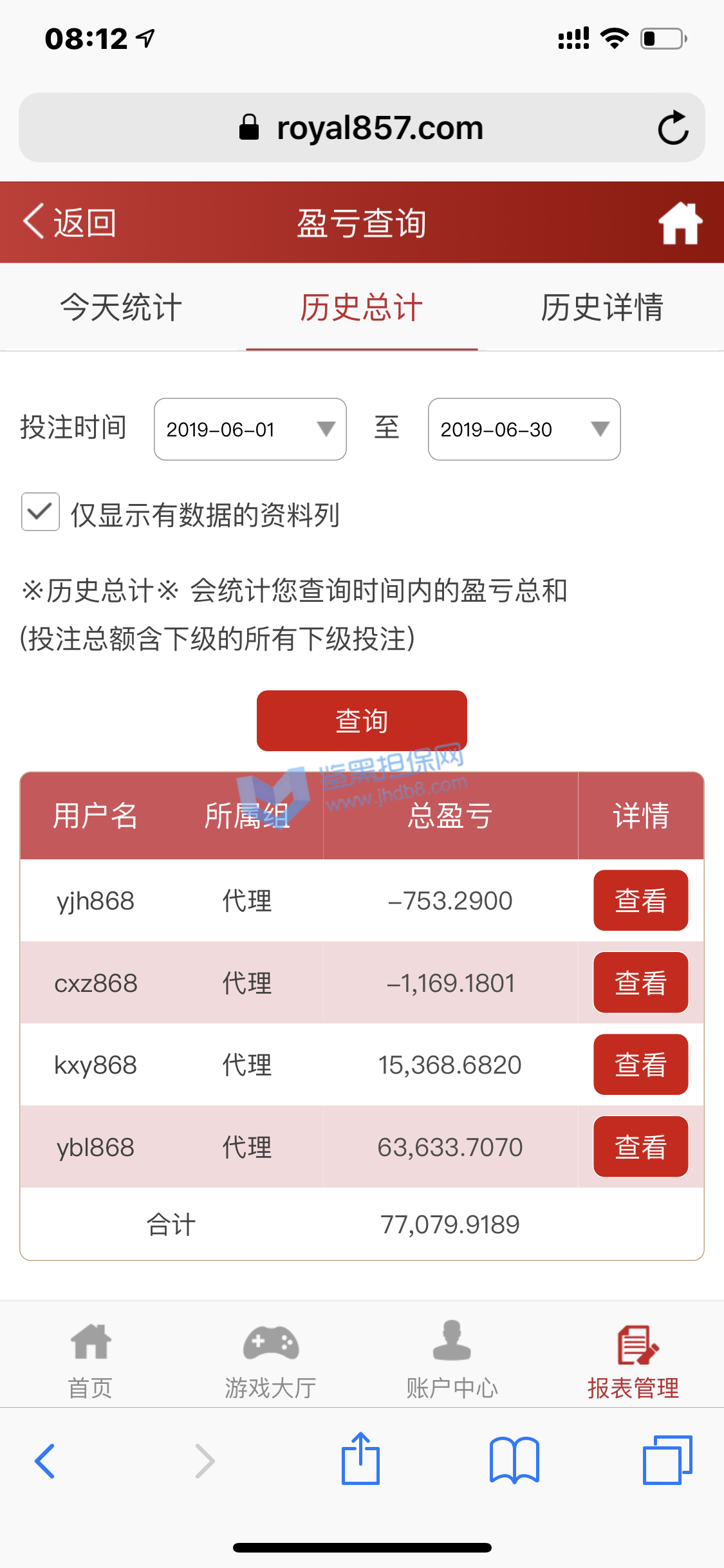Switch to the 今天统计 tab
724x1568 pixels.
point(121,307)
